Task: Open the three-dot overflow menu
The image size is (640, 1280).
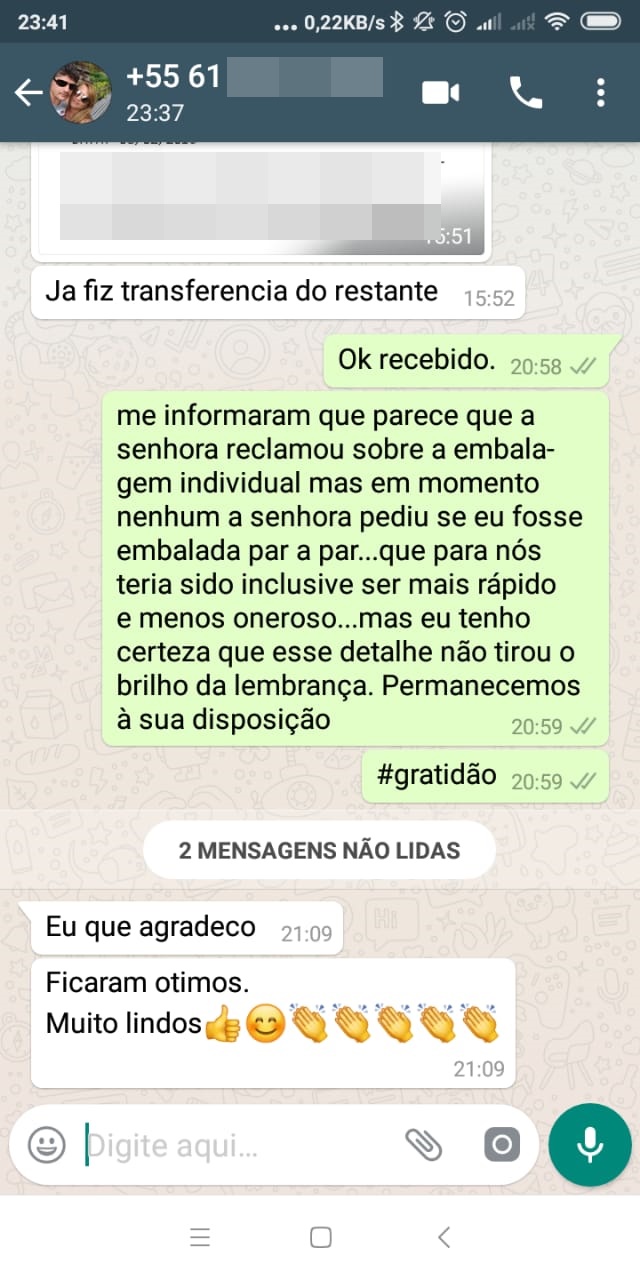Action: (600, 93)
